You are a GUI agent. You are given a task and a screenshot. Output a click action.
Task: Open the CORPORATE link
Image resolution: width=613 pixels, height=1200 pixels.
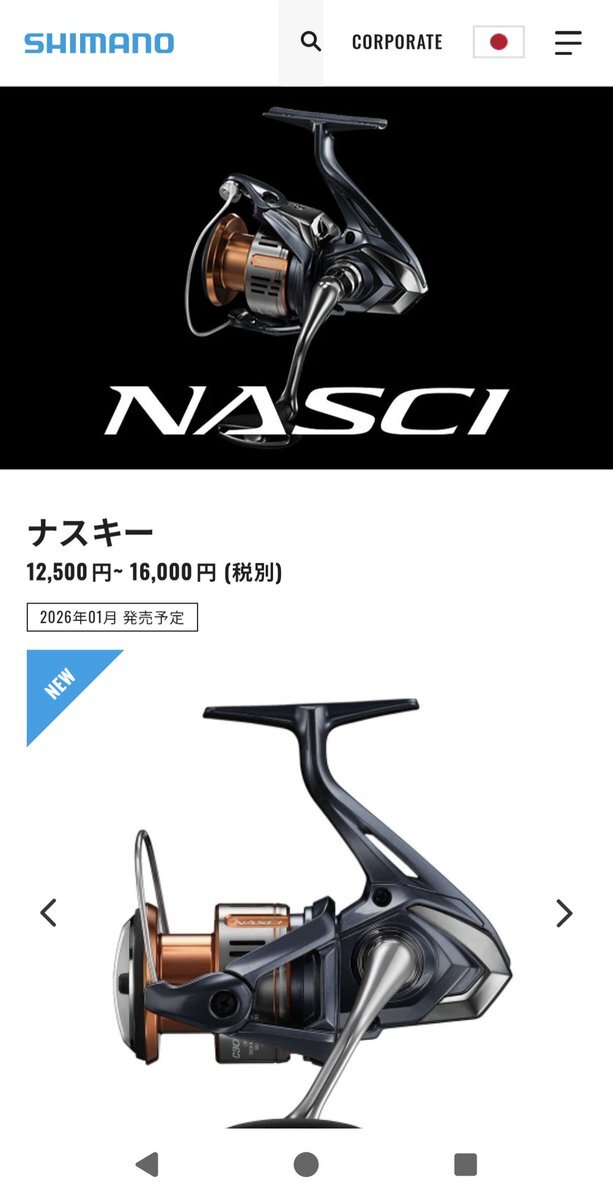[x=397, y=42]
